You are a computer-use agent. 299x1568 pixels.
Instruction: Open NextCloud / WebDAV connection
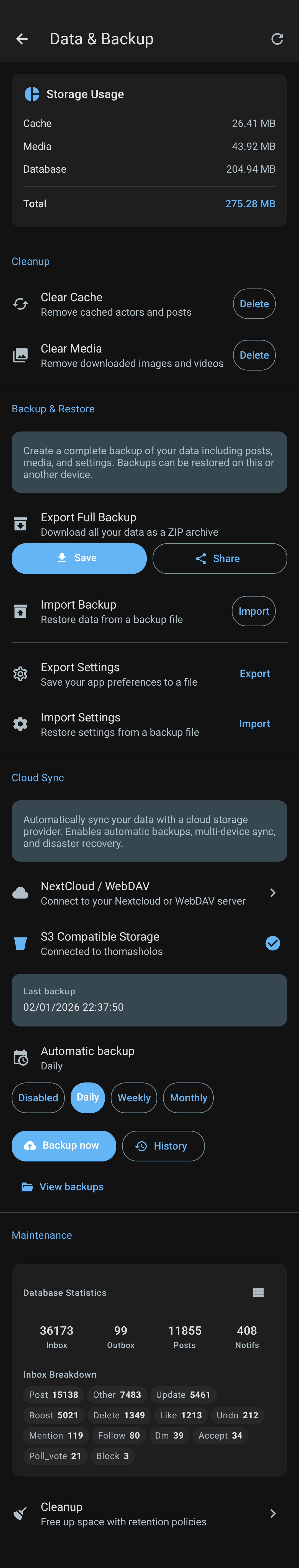tap(149, 893)
